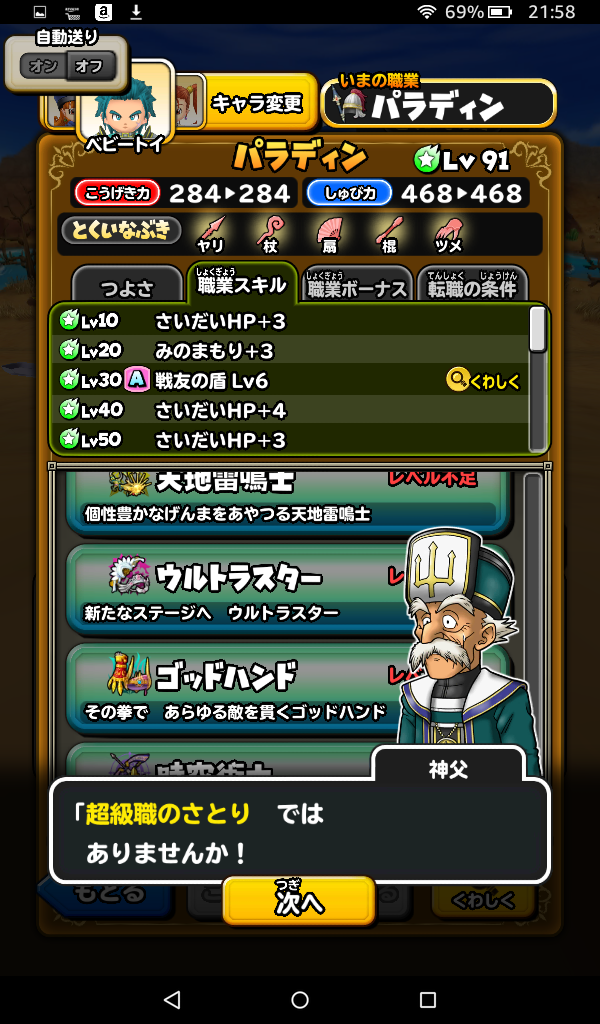Viewport: 600px width, 1024px height.
Task: Go to the Android home screen
Action: [x=299, y=999]
